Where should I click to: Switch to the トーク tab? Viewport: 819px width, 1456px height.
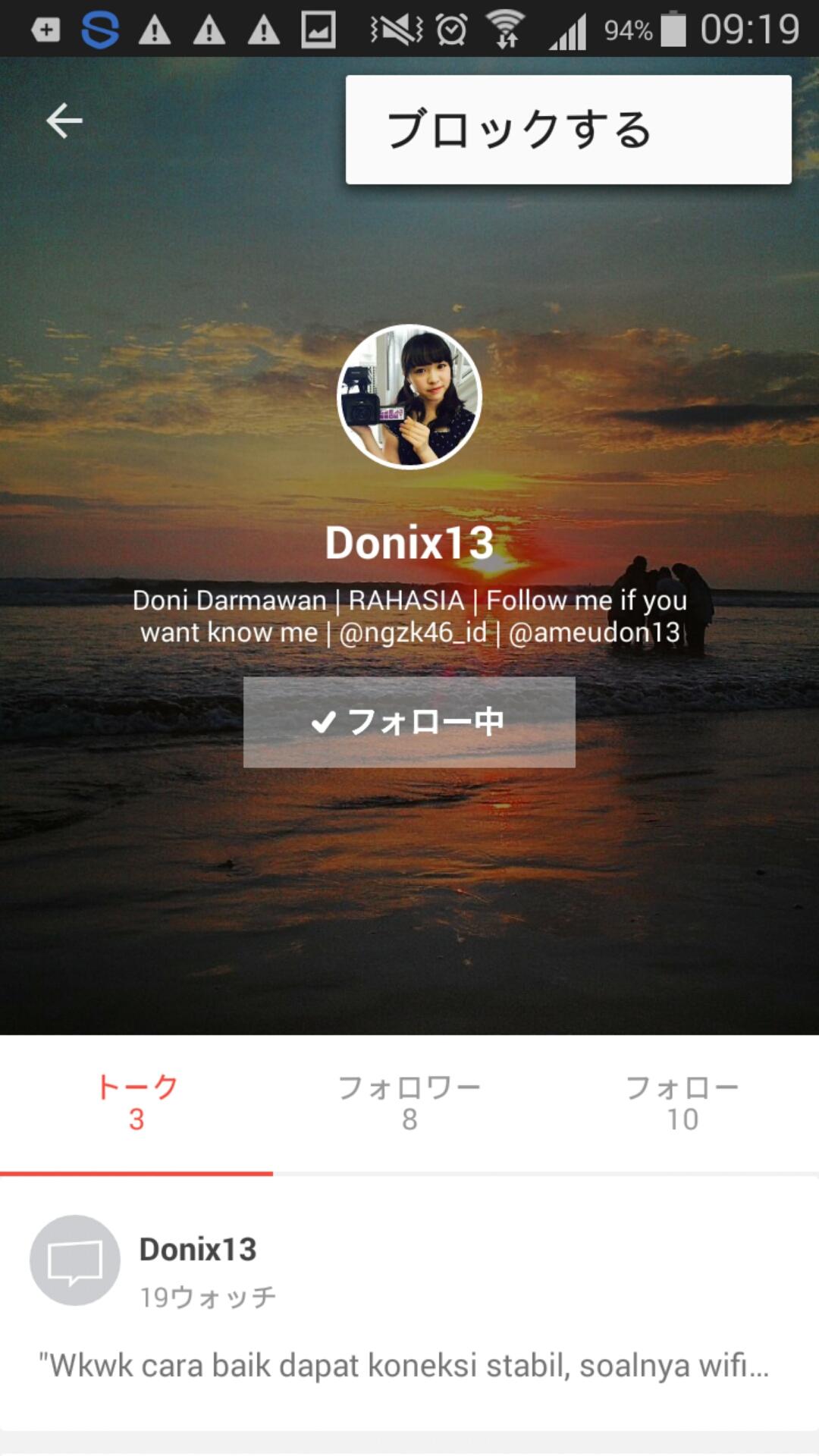[x=136, y=1103]
